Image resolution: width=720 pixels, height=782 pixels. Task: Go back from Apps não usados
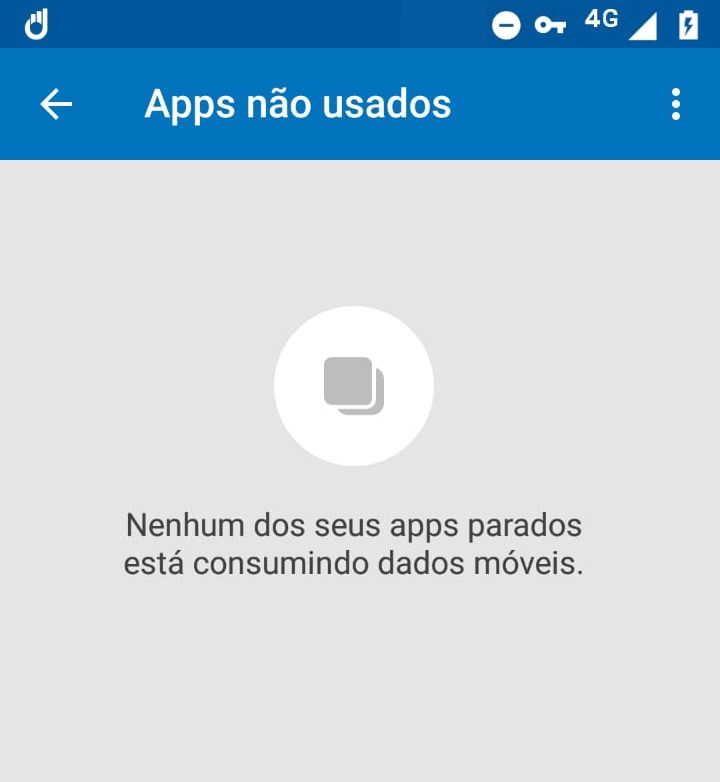pos(56,104)
